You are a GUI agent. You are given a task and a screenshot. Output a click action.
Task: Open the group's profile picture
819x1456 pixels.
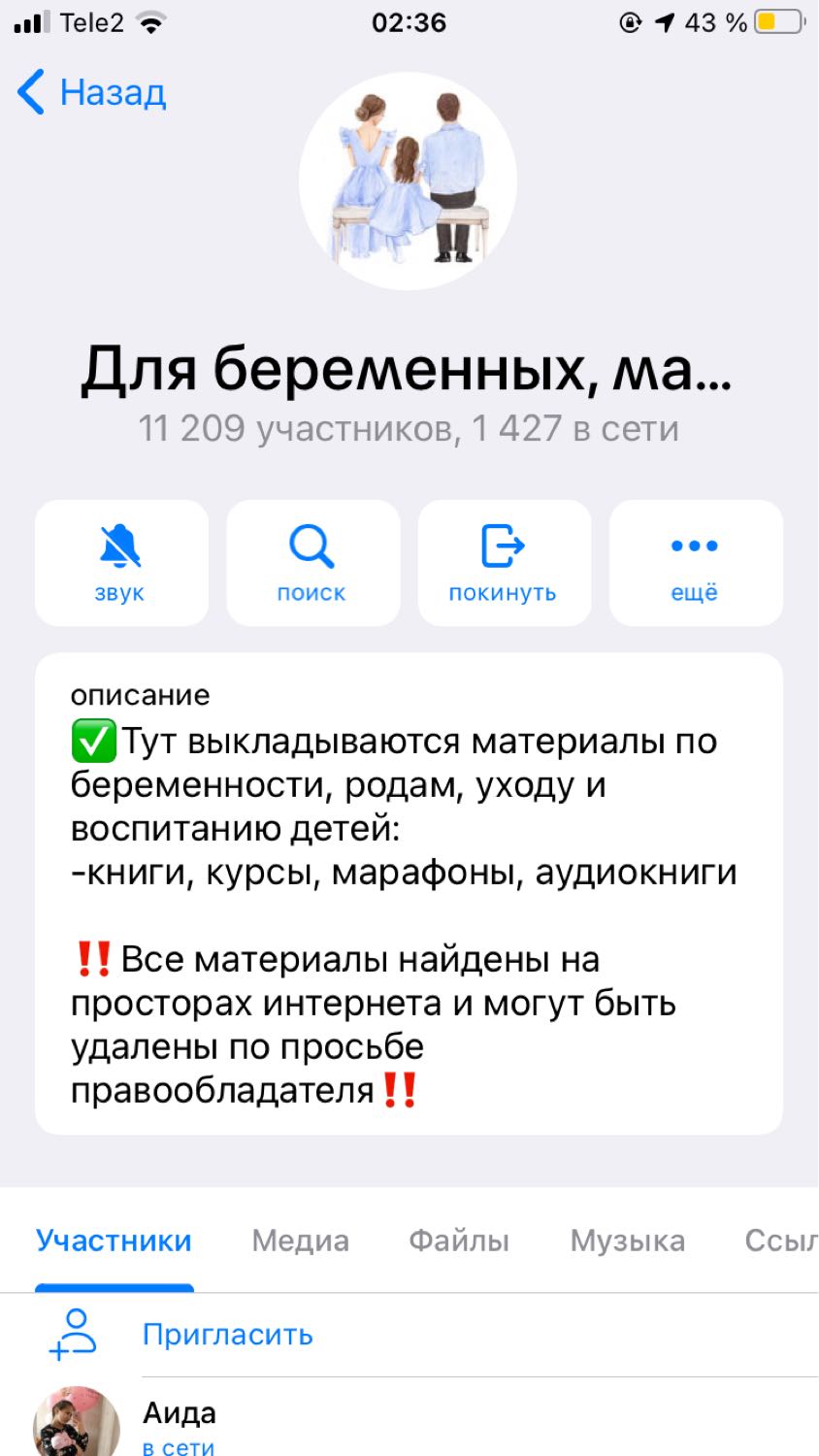tap(408, 181)
